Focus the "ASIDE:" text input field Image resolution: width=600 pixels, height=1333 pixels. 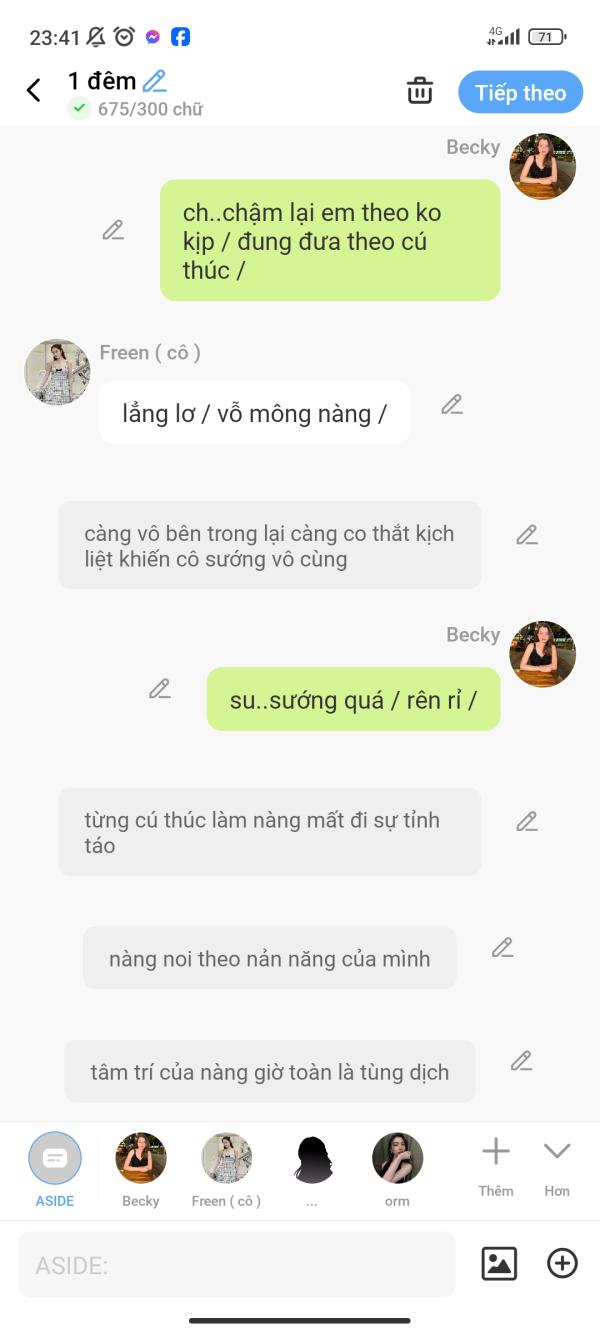tap(236, 1265)
